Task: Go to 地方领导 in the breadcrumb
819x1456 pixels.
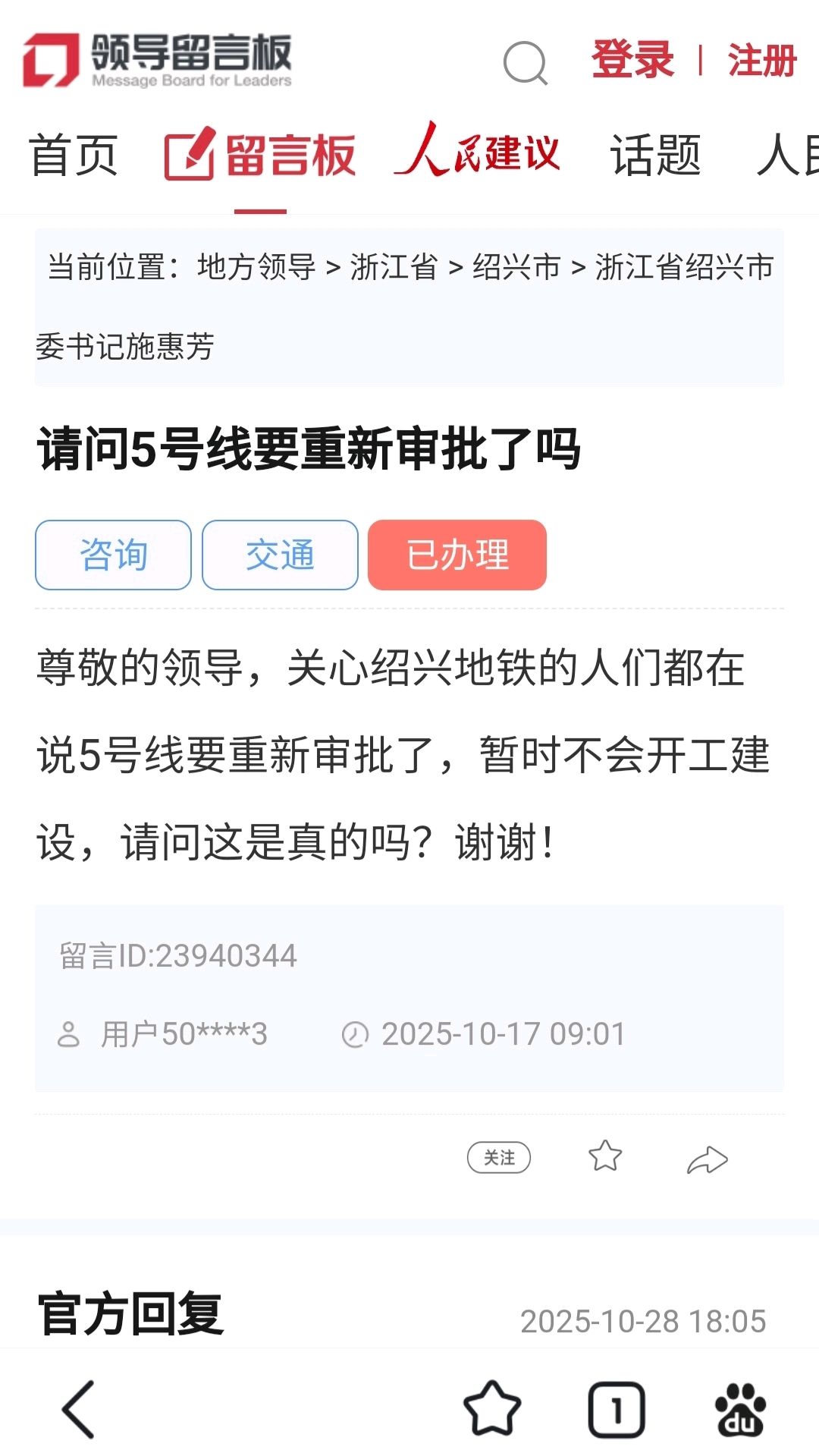Action: point(256,267)
